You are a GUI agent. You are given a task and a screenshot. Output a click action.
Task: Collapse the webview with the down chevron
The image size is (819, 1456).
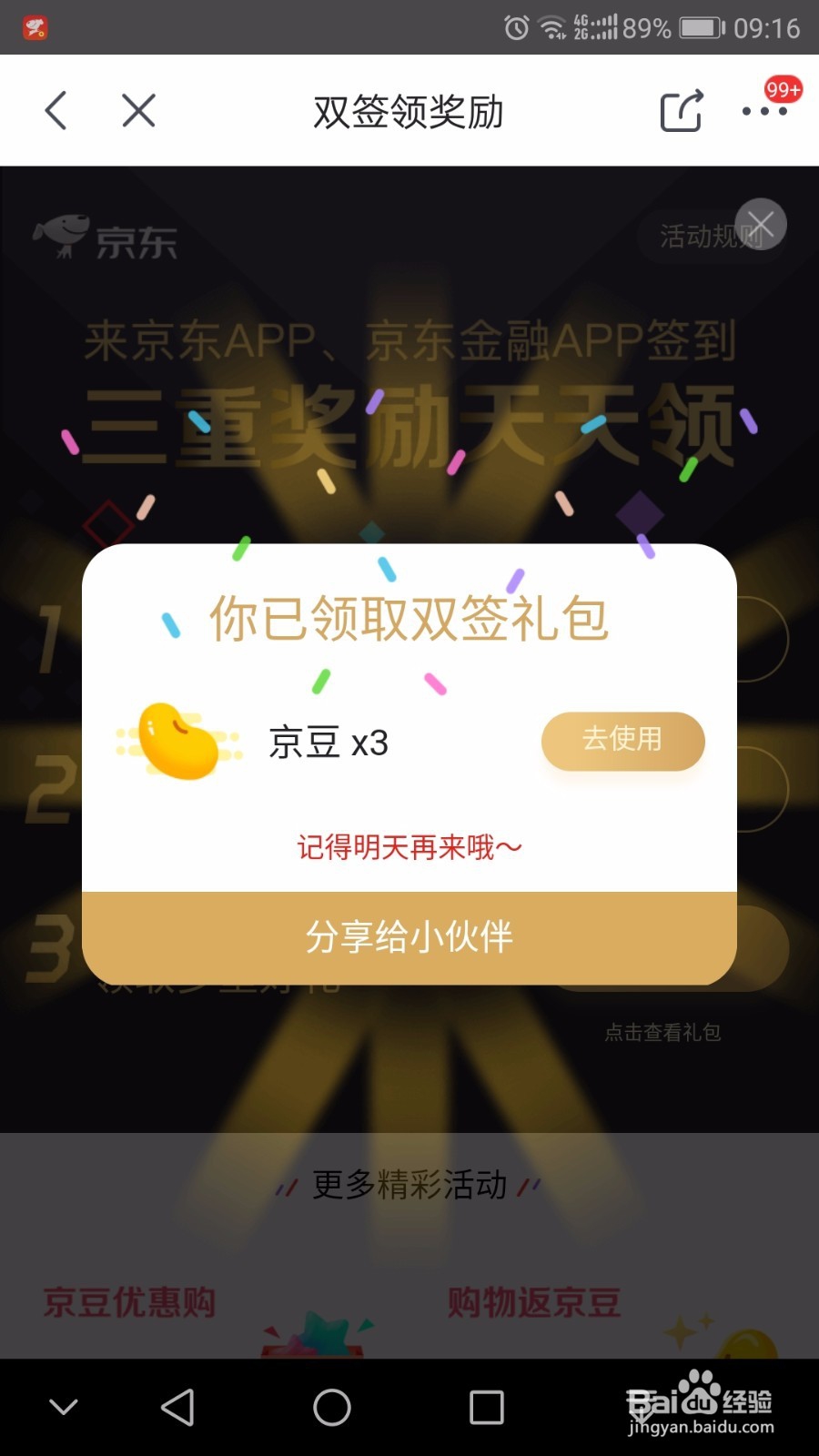pyautogui.click(x=62, y=1406)
